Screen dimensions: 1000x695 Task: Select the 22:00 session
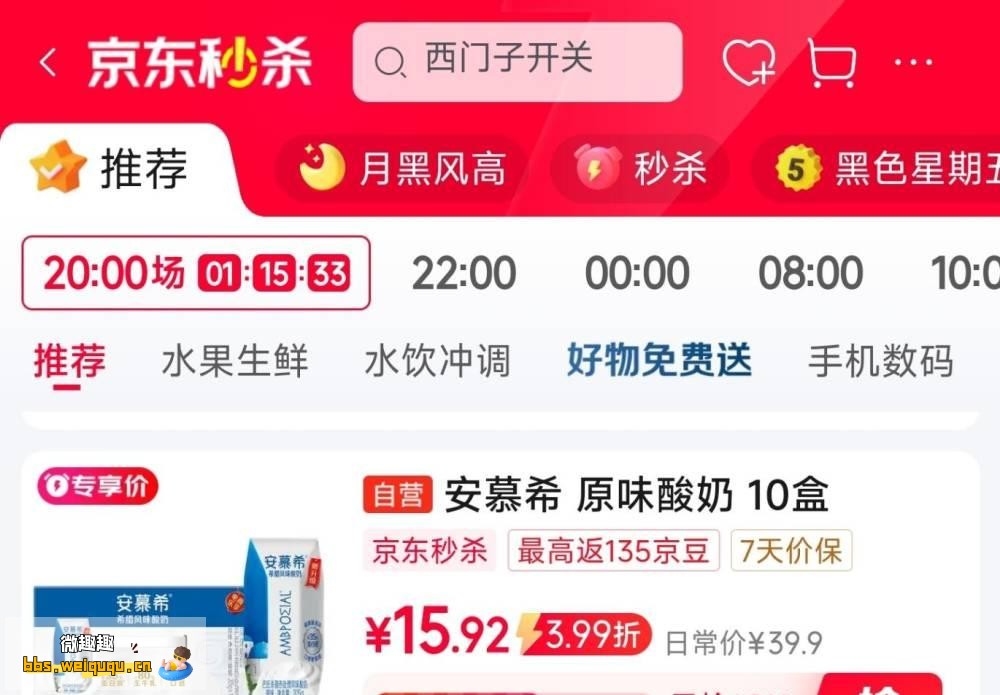click(464, 273)
